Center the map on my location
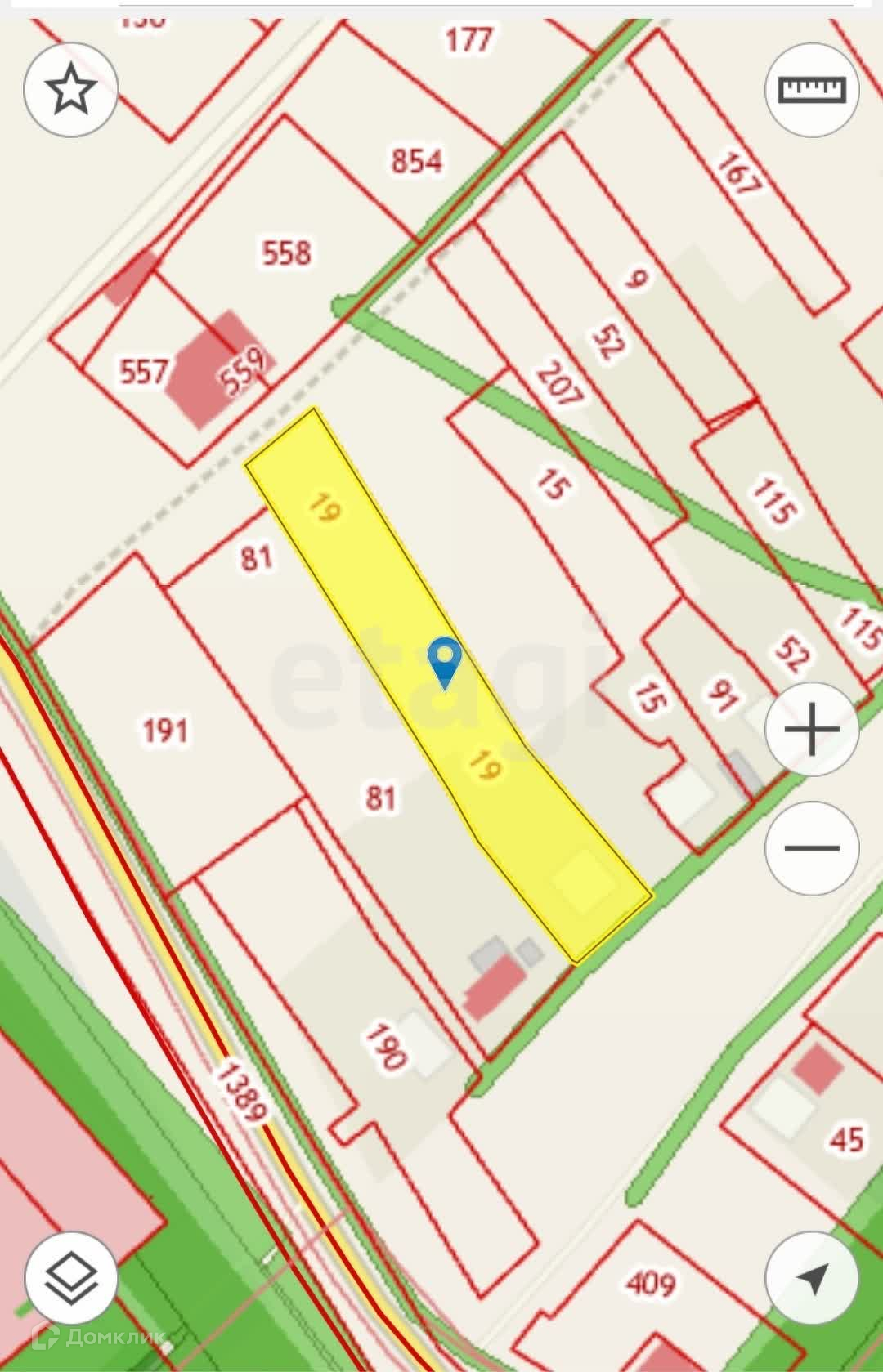The width and height of the screenshot is (883, 1372). [811, 1276]
